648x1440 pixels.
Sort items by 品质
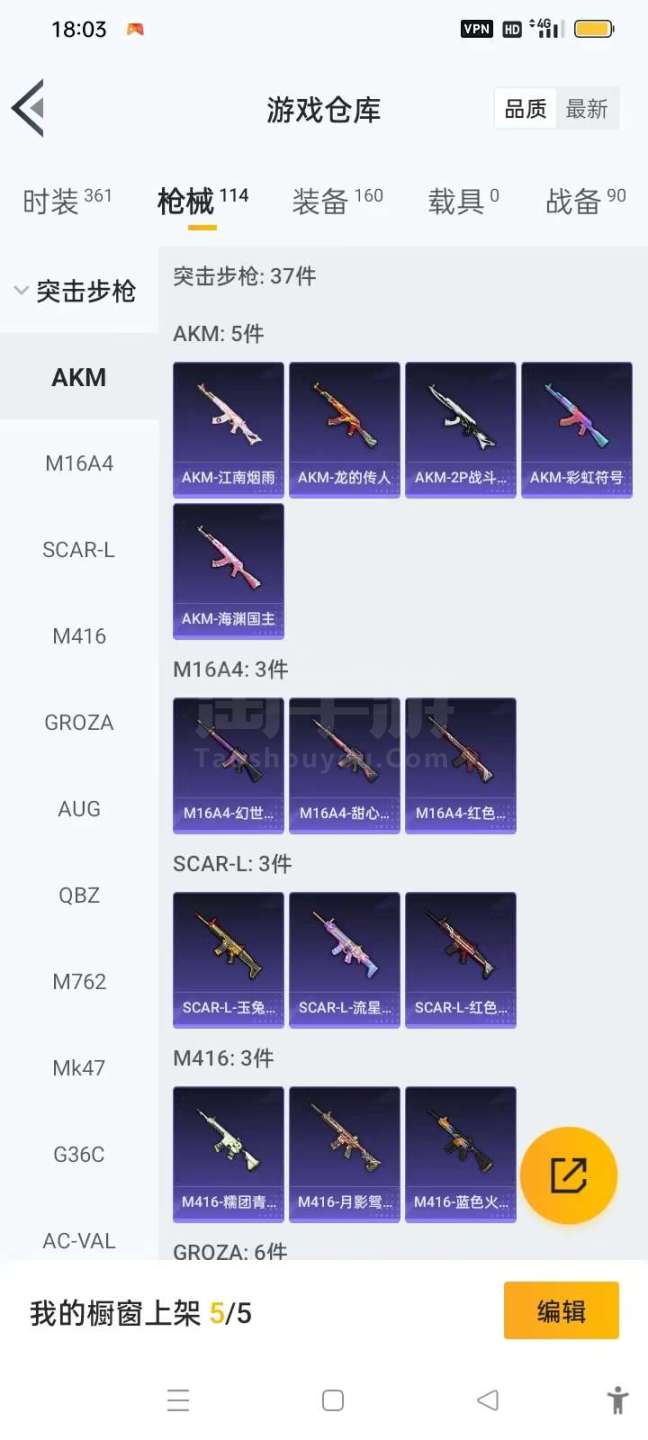pyautogui.click(x=525, y=109)
